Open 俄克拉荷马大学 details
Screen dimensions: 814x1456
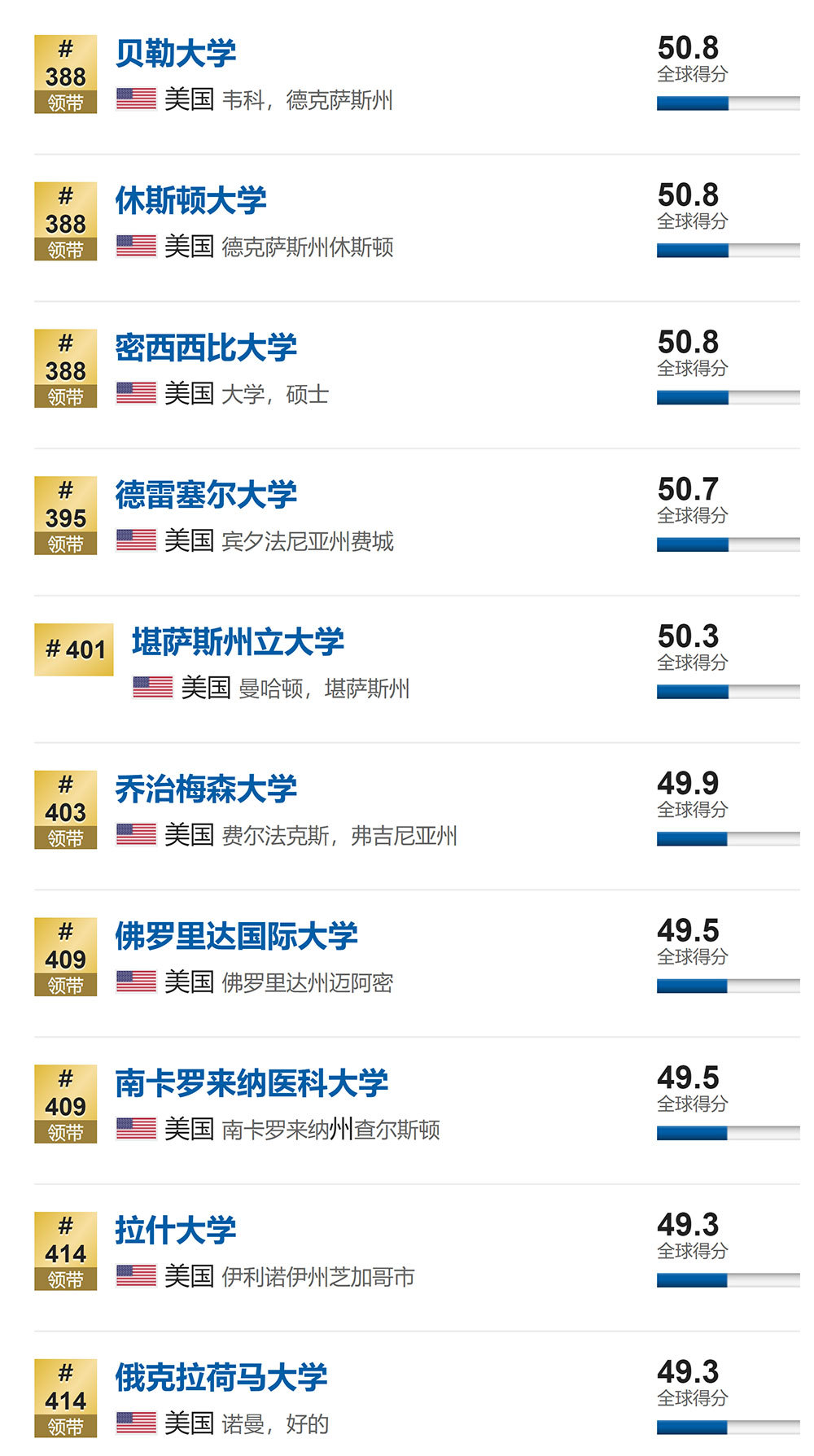221,1378
